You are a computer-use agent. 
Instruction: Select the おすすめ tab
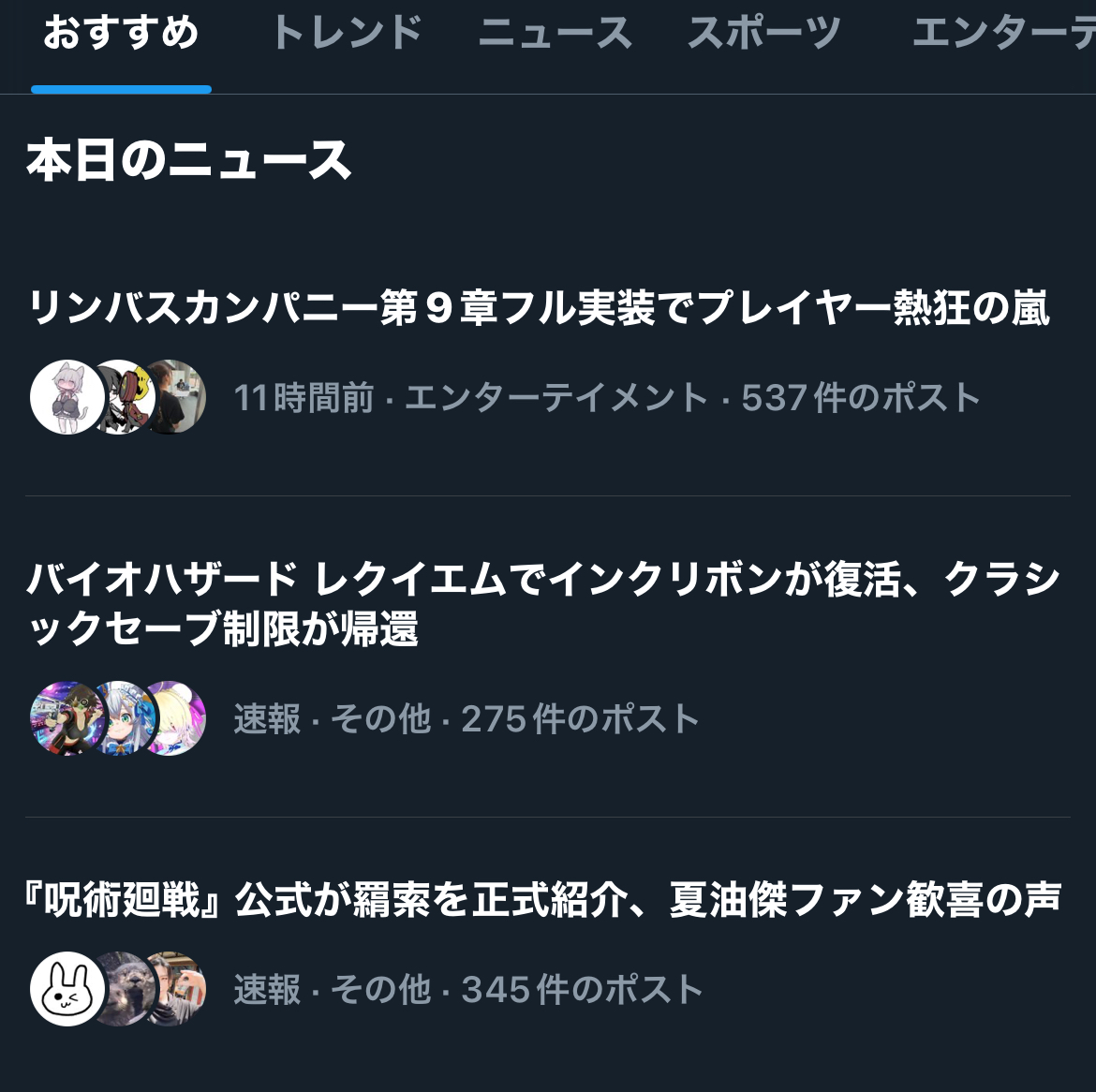pos(121,35)
